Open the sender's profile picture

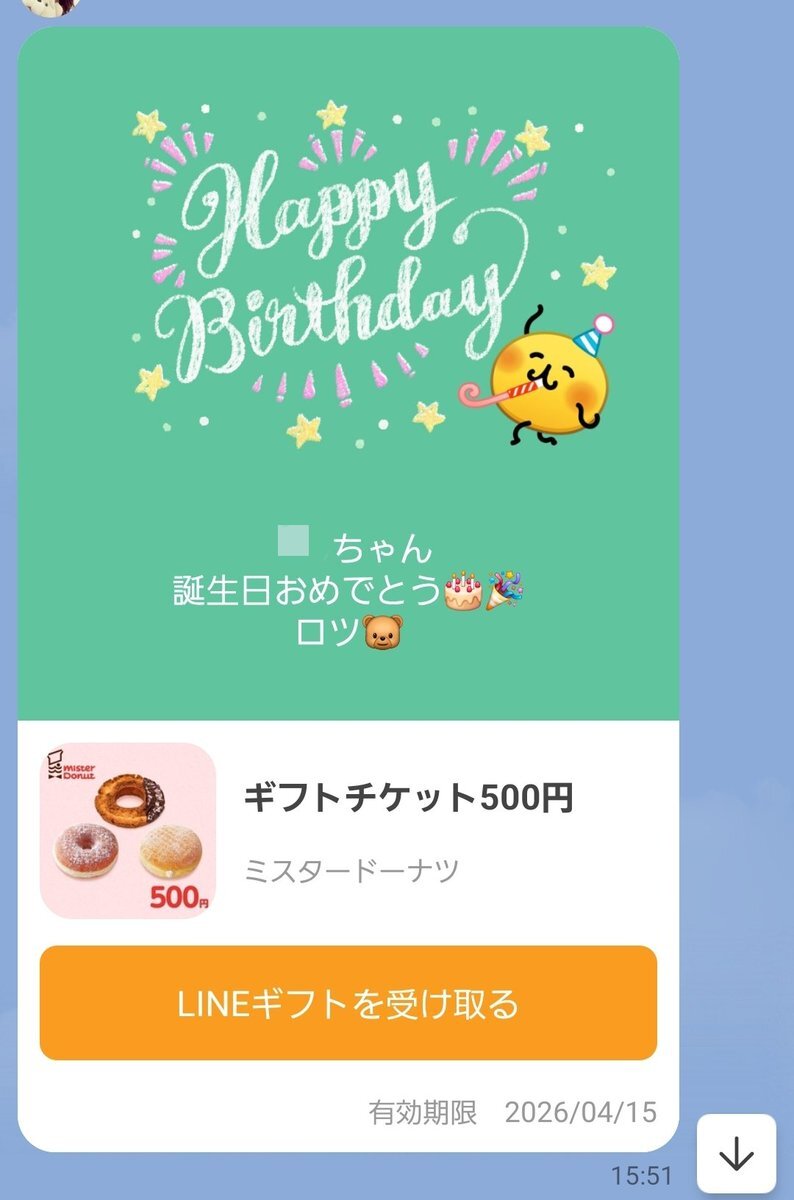coord(42,6)
